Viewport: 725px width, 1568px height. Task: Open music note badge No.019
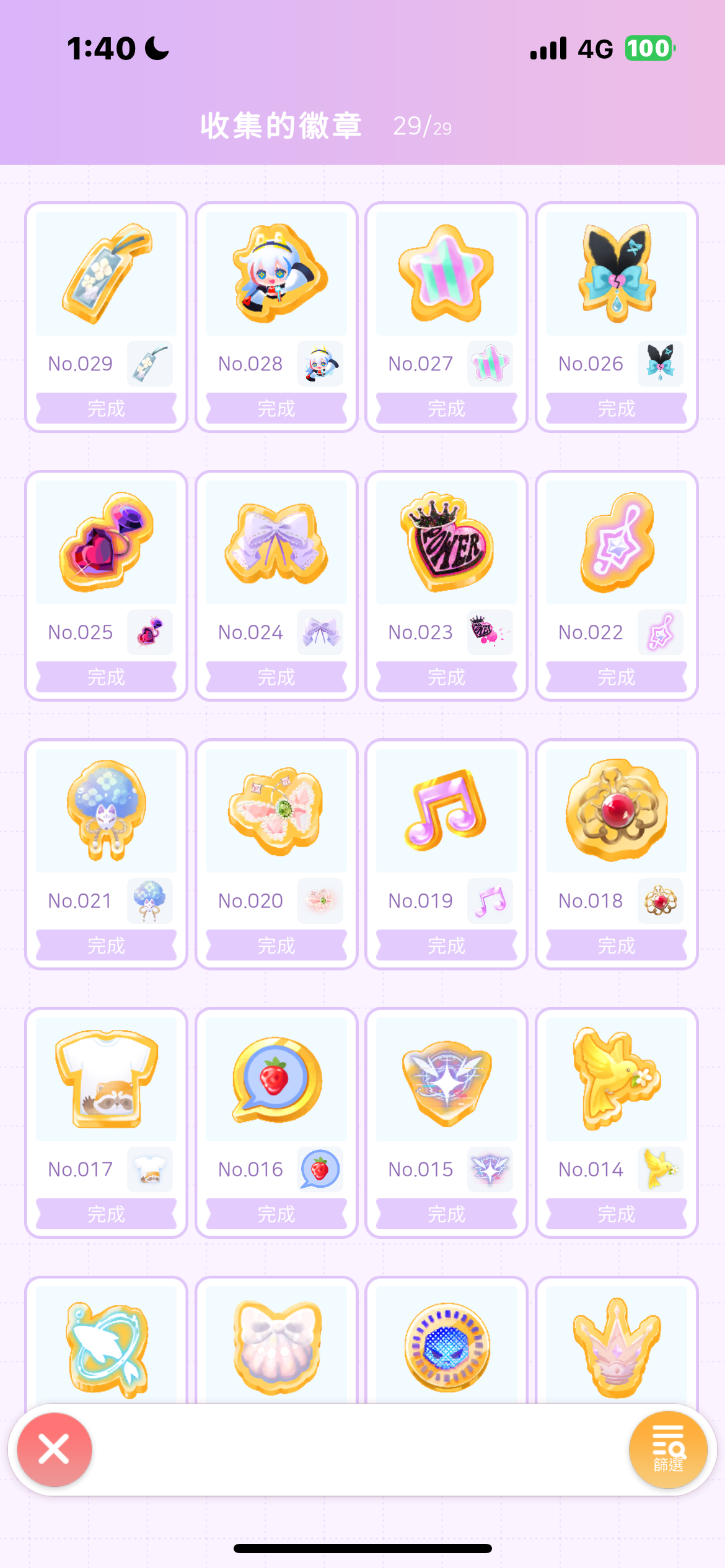(x=446, y=854)
